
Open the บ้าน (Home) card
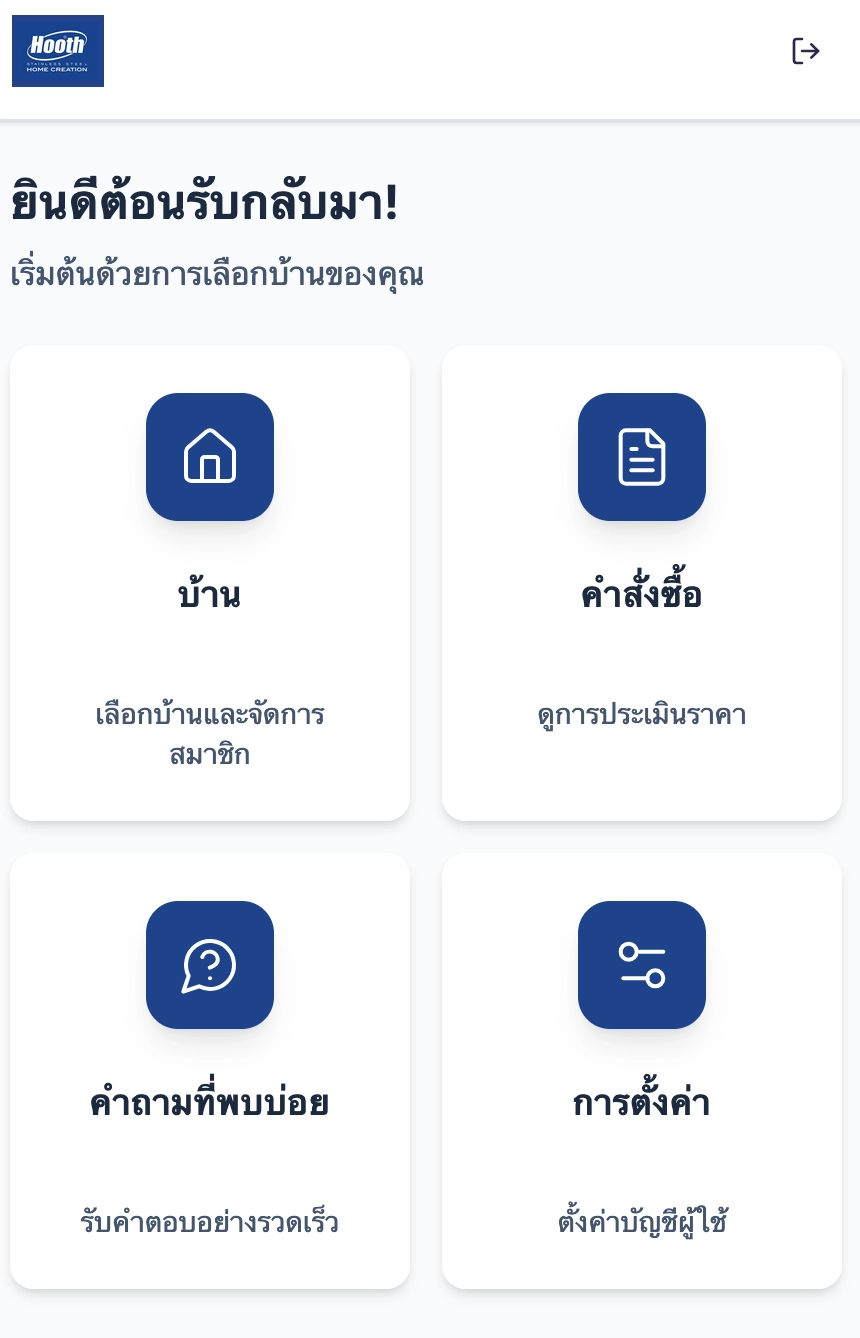[x=210, y=583]
